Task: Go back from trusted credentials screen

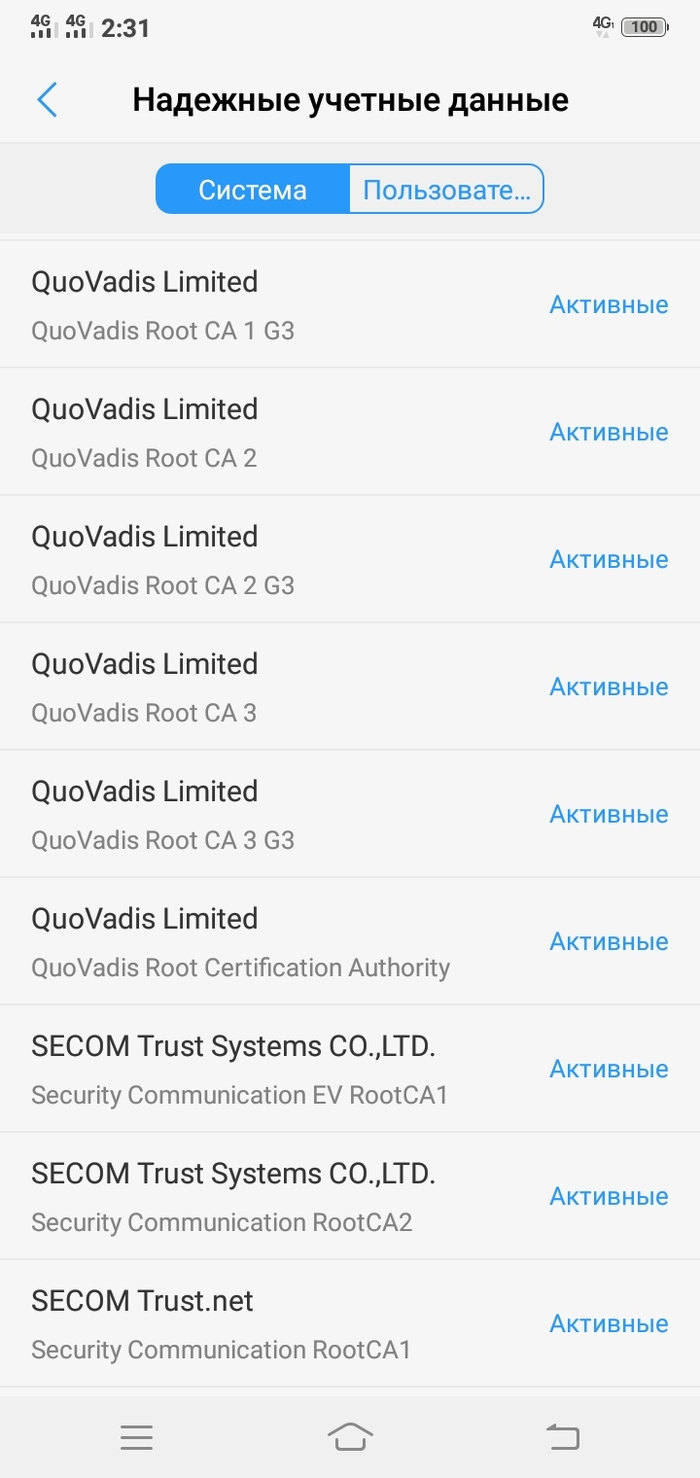Action: tap(47, 100)
